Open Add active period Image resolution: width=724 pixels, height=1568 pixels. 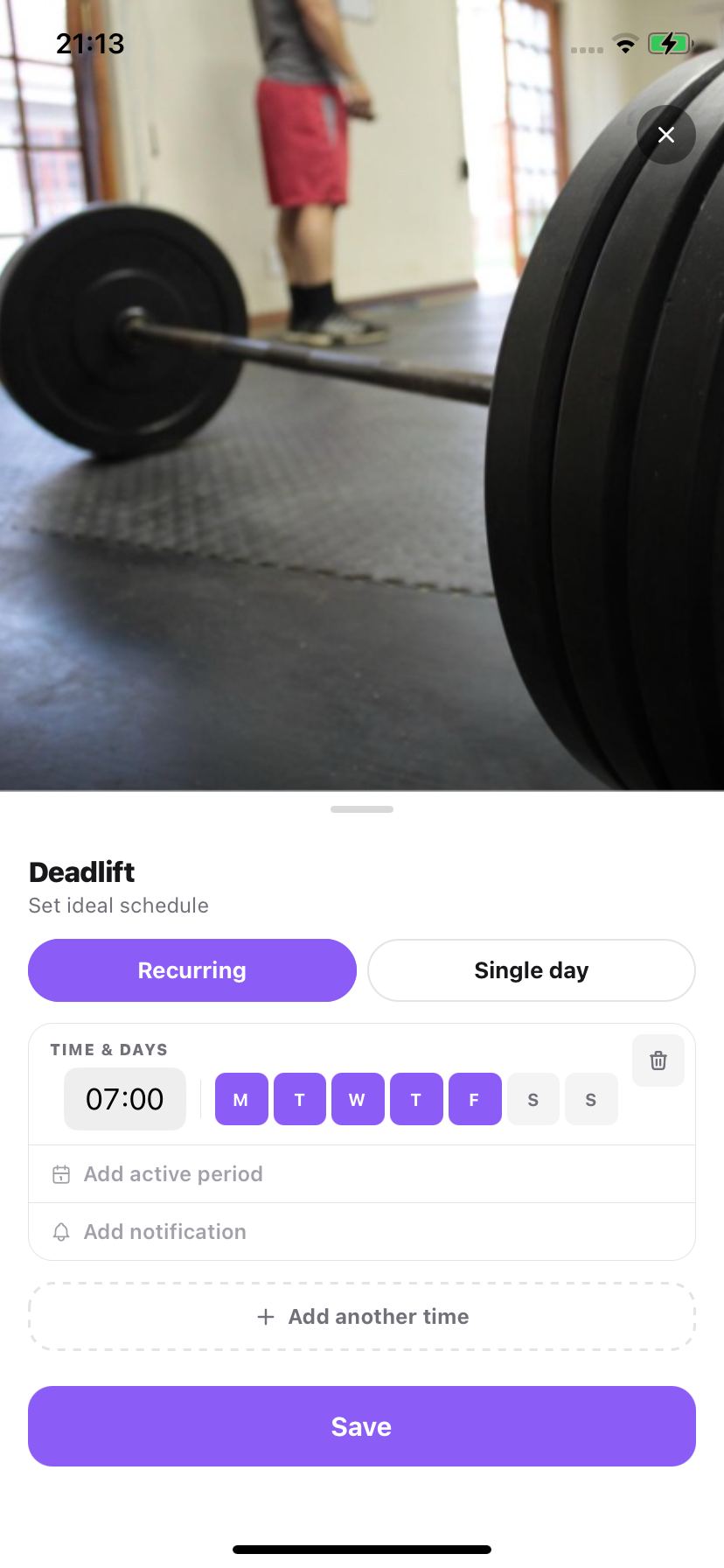(362, 1174)
